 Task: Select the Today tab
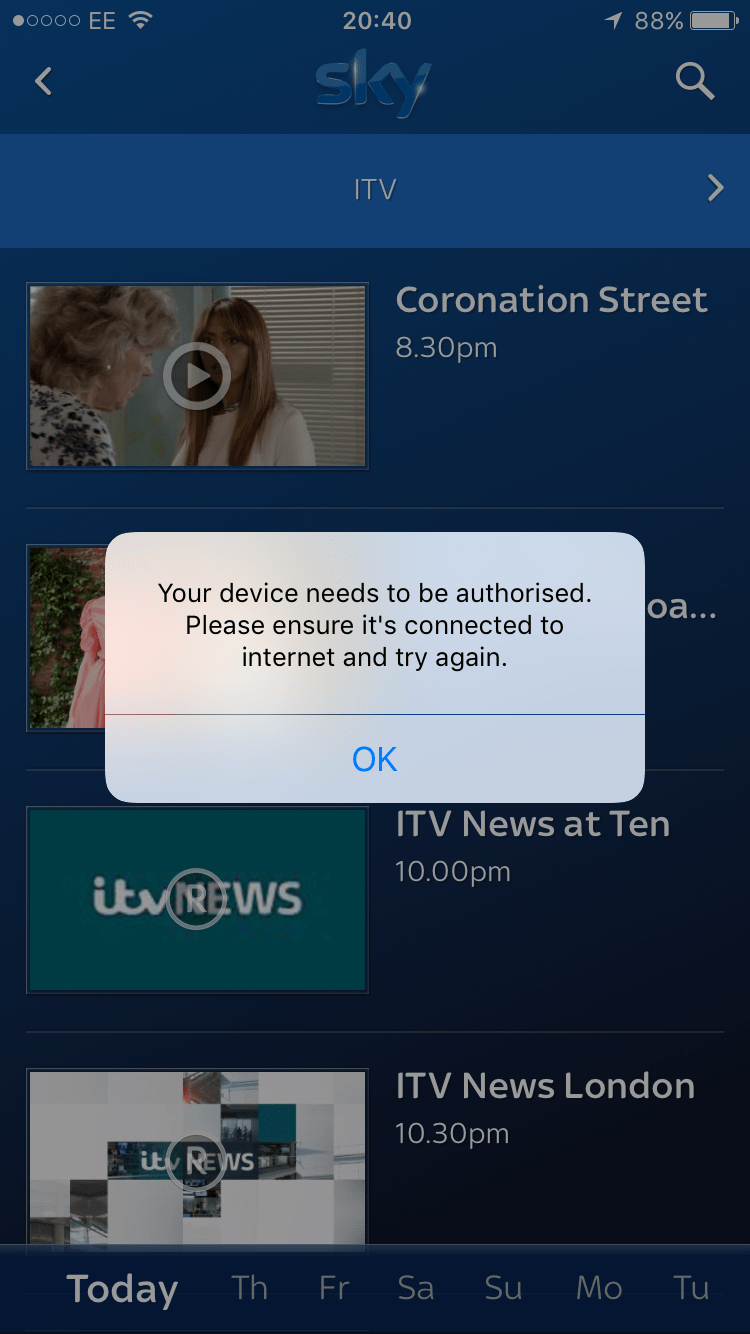click(x=122, y=1289)
